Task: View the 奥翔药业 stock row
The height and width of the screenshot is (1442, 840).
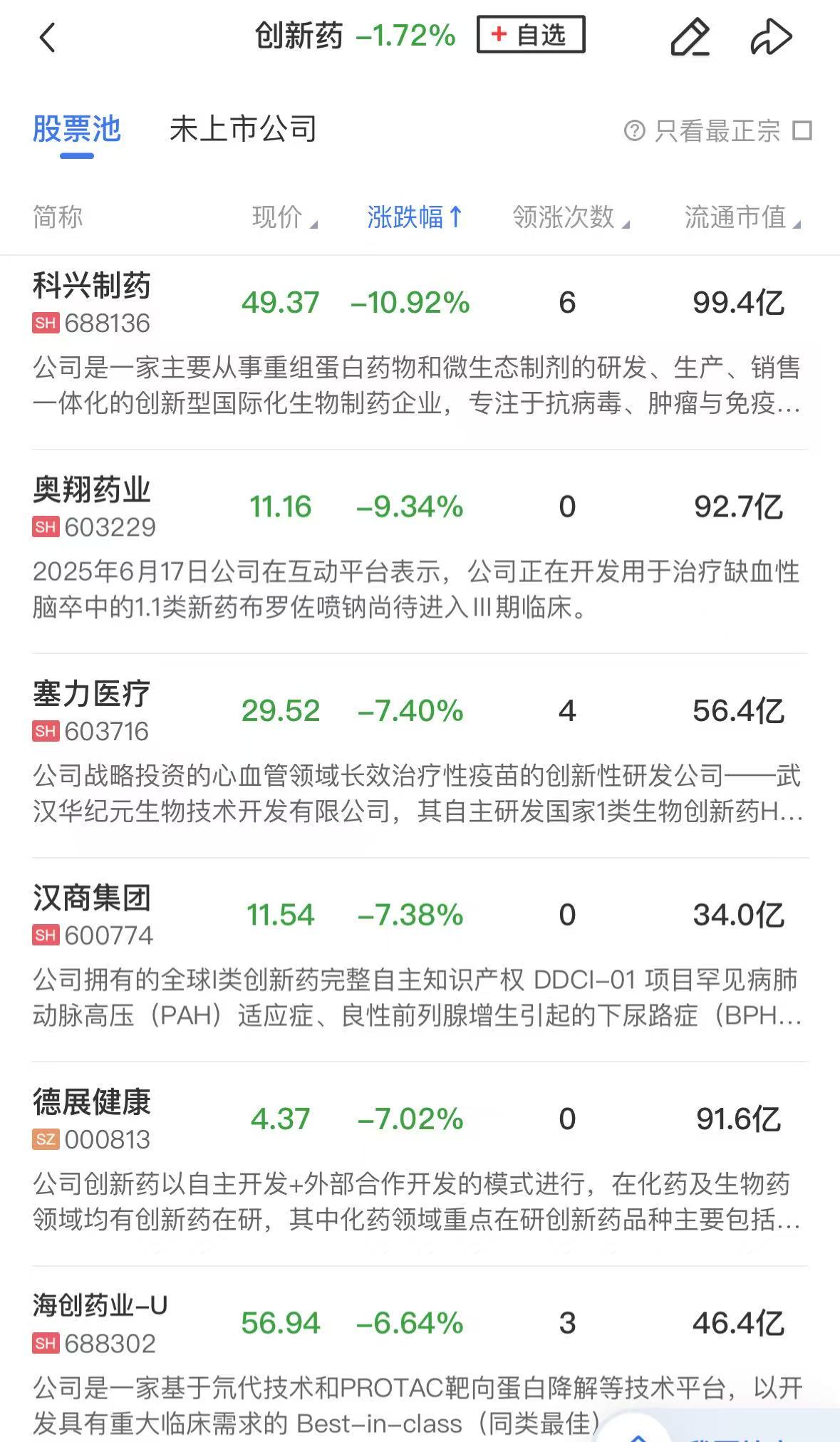Action: [92, 490]
